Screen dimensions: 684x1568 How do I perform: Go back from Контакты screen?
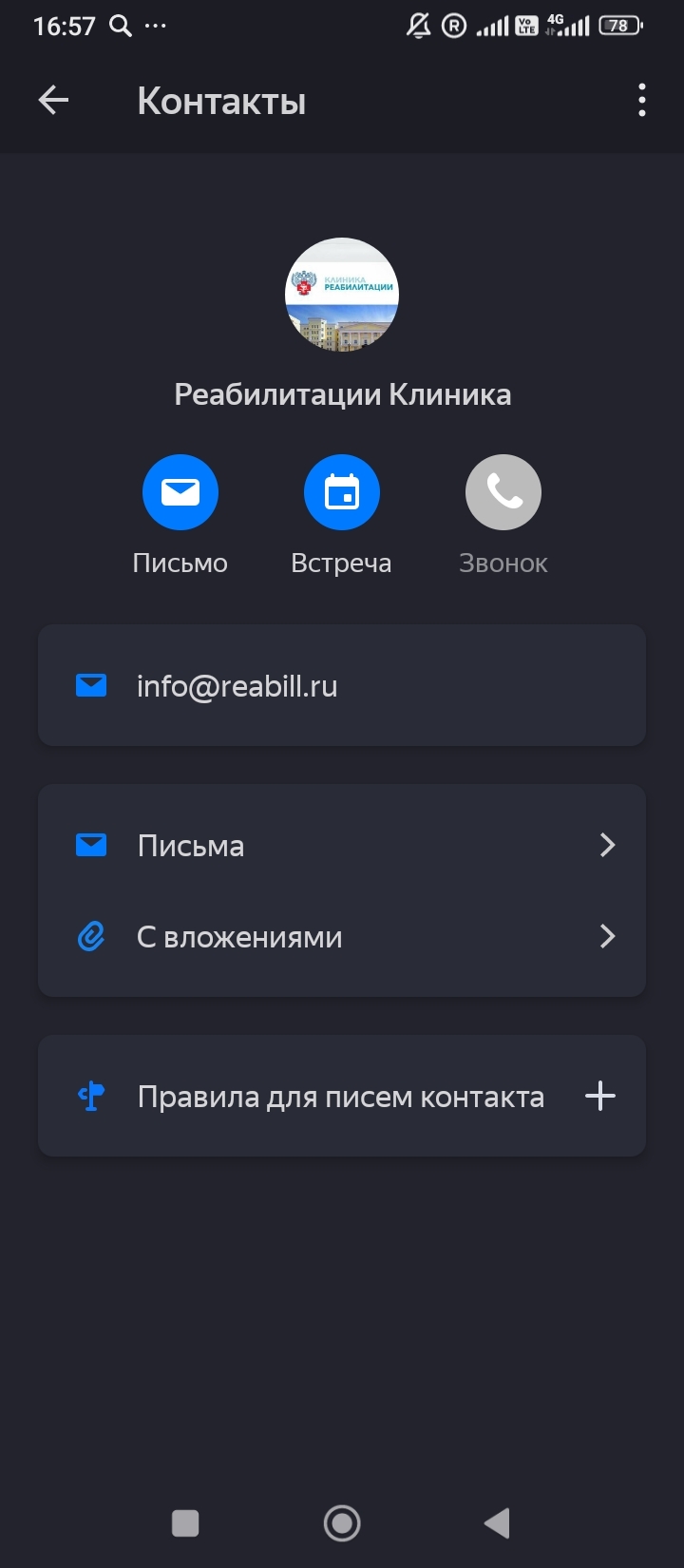pyautogui.click(x=53, y=101)
